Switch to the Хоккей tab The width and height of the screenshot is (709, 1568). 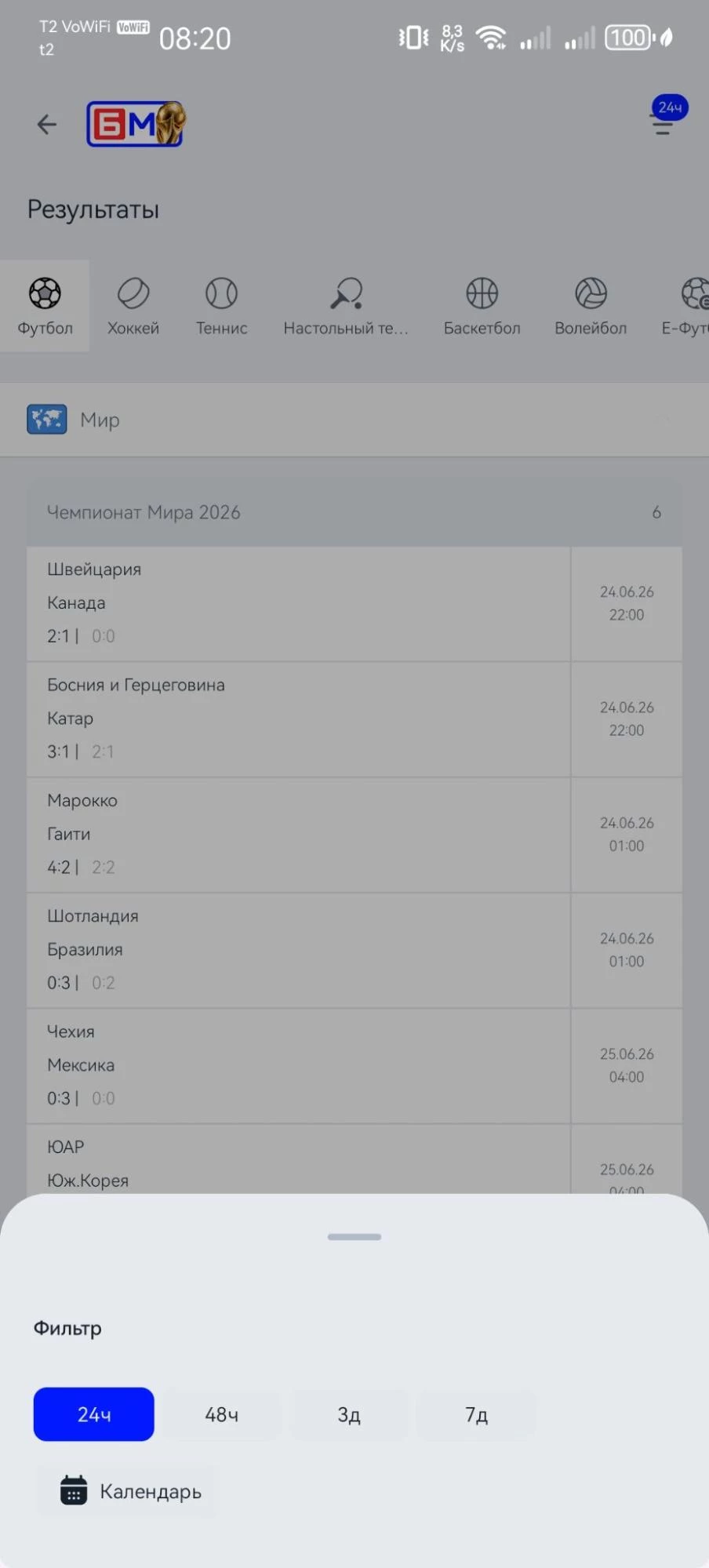133,306
